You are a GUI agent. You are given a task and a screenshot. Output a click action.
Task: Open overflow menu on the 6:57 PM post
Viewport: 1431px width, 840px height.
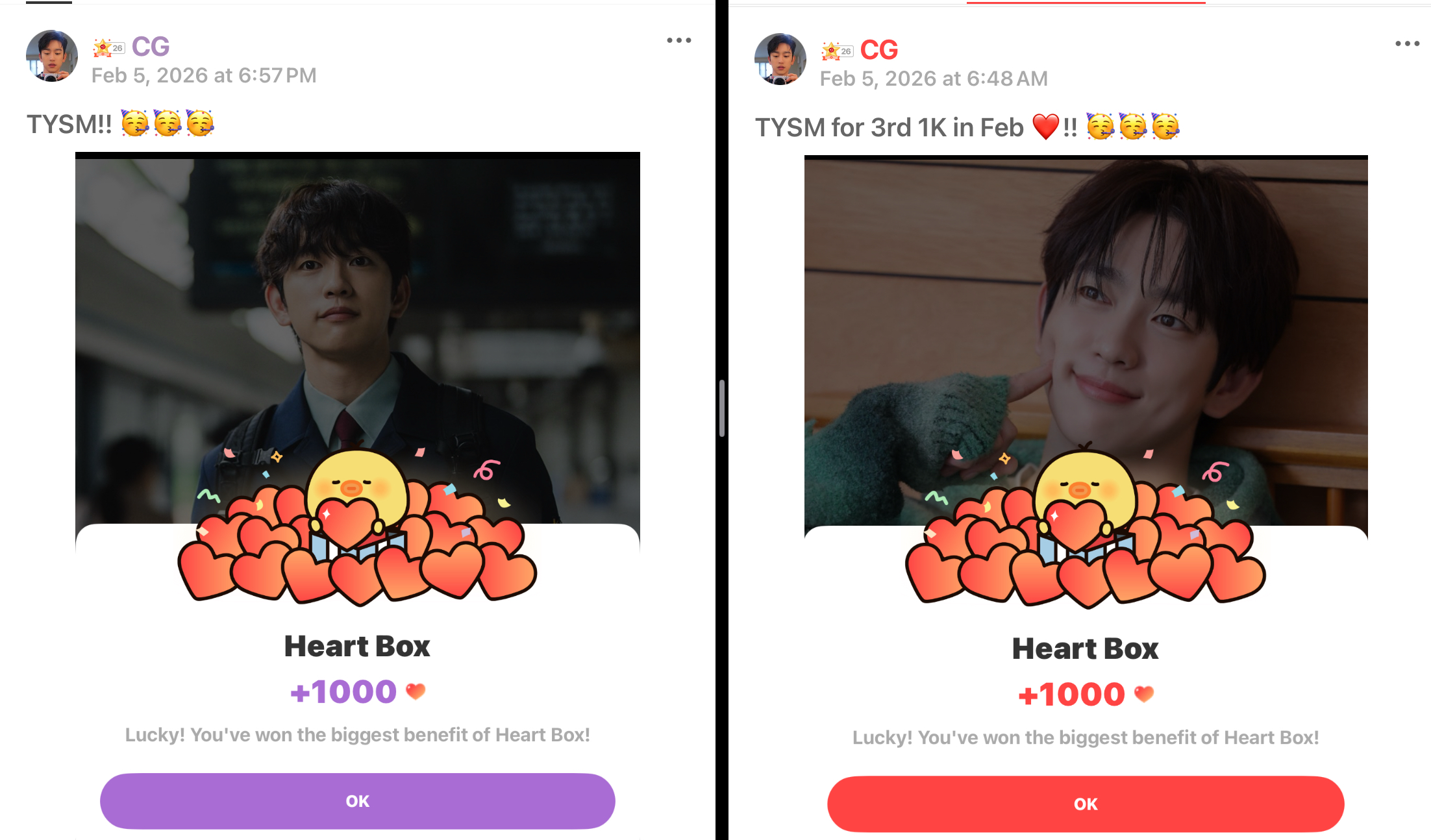pyautogui.click(x=678, y=40)
